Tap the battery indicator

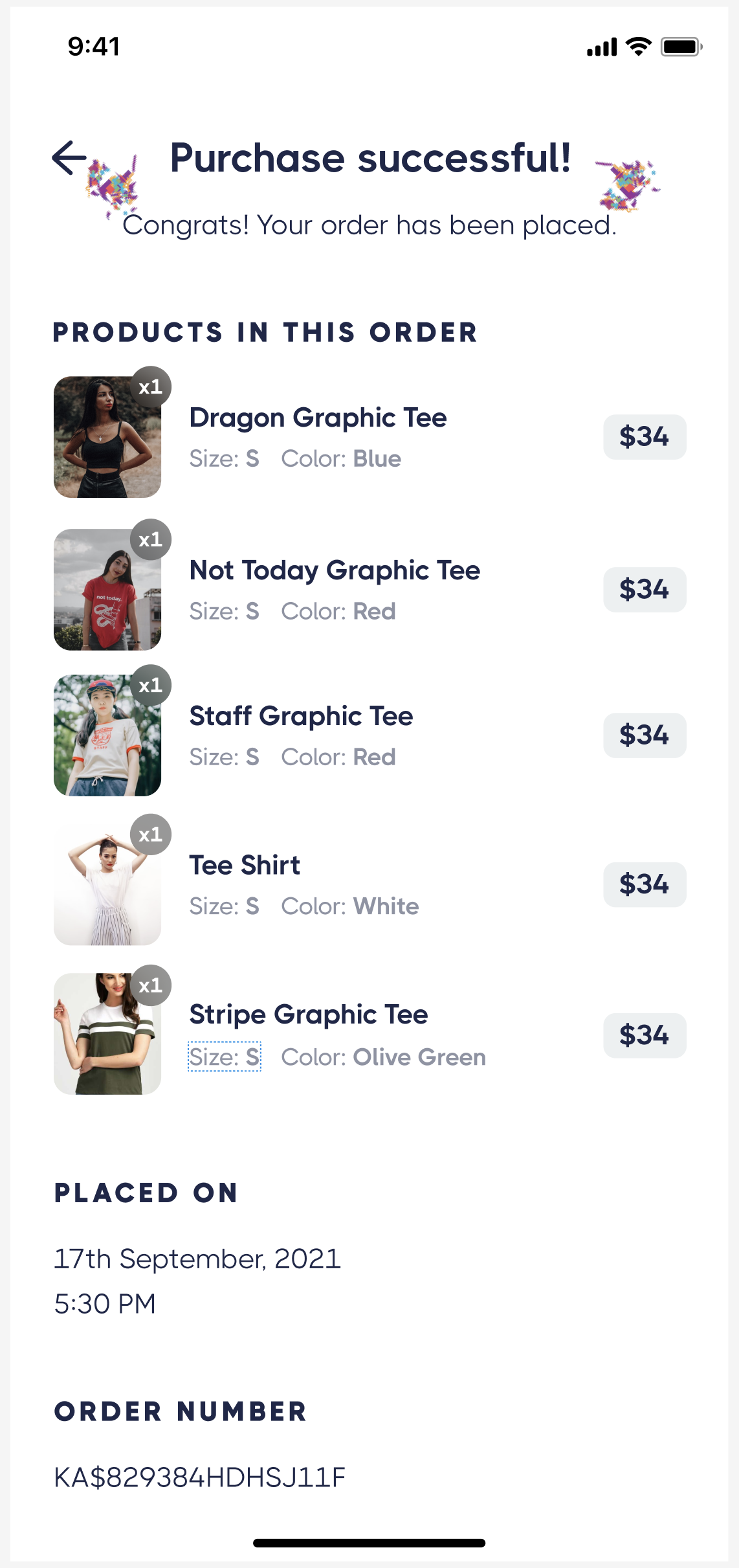click(x=679, y=46)
